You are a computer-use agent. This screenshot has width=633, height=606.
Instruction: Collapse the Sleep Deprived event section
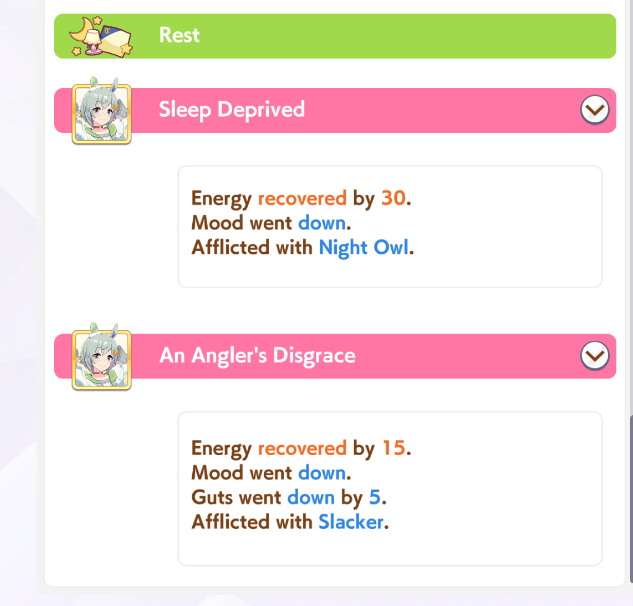(x=594, y=110)
